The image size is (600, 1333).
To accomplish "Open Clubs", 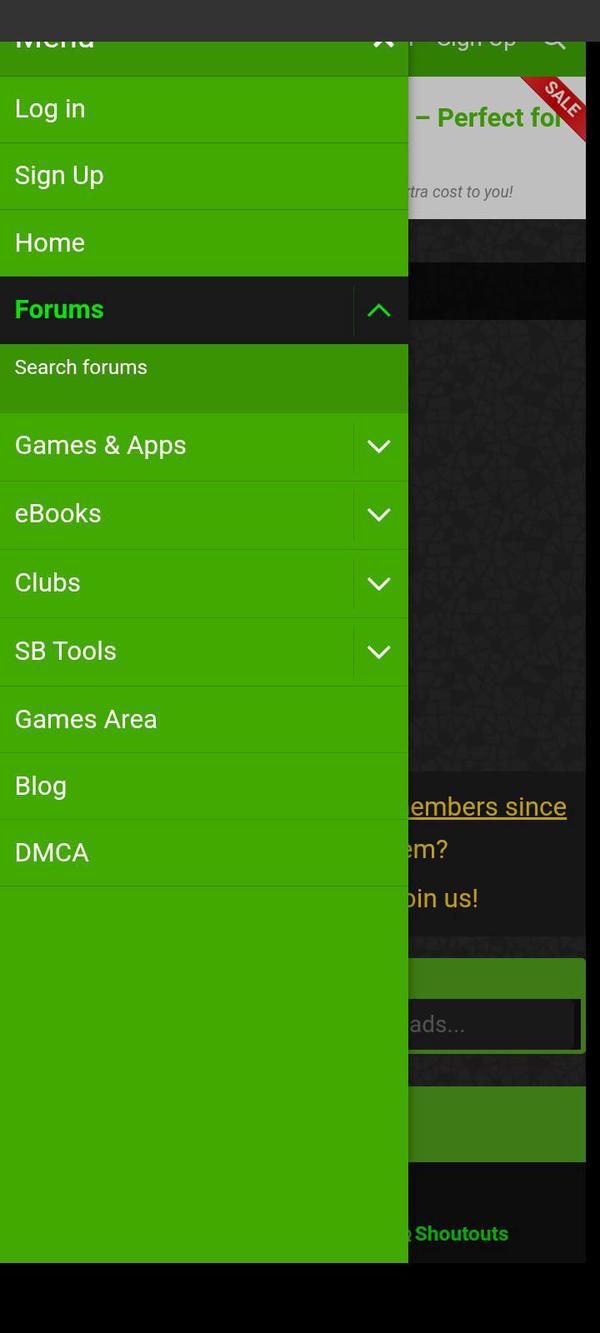I will (47, 583).
